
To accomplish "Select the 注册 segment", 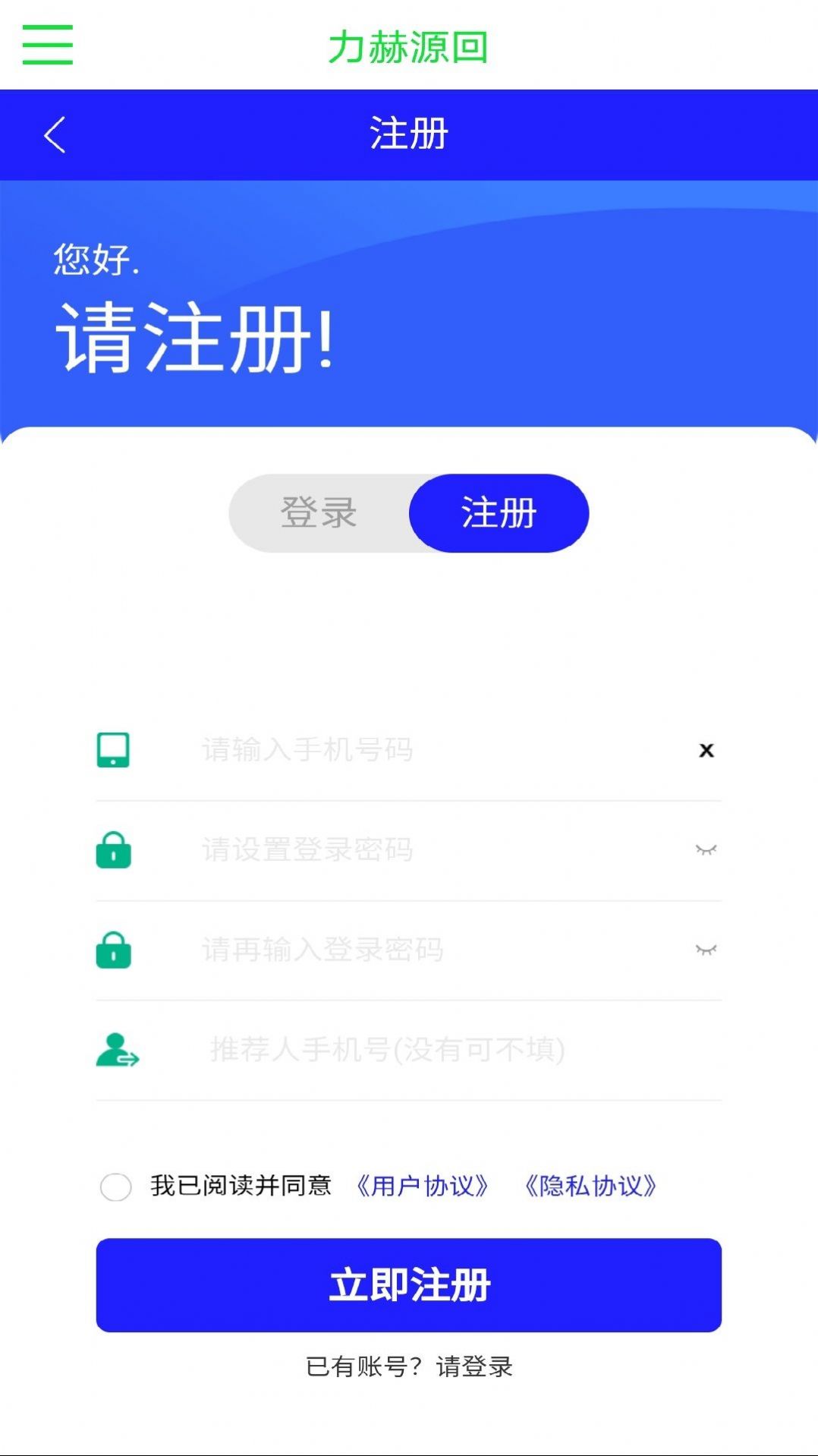I will (499, 513).
